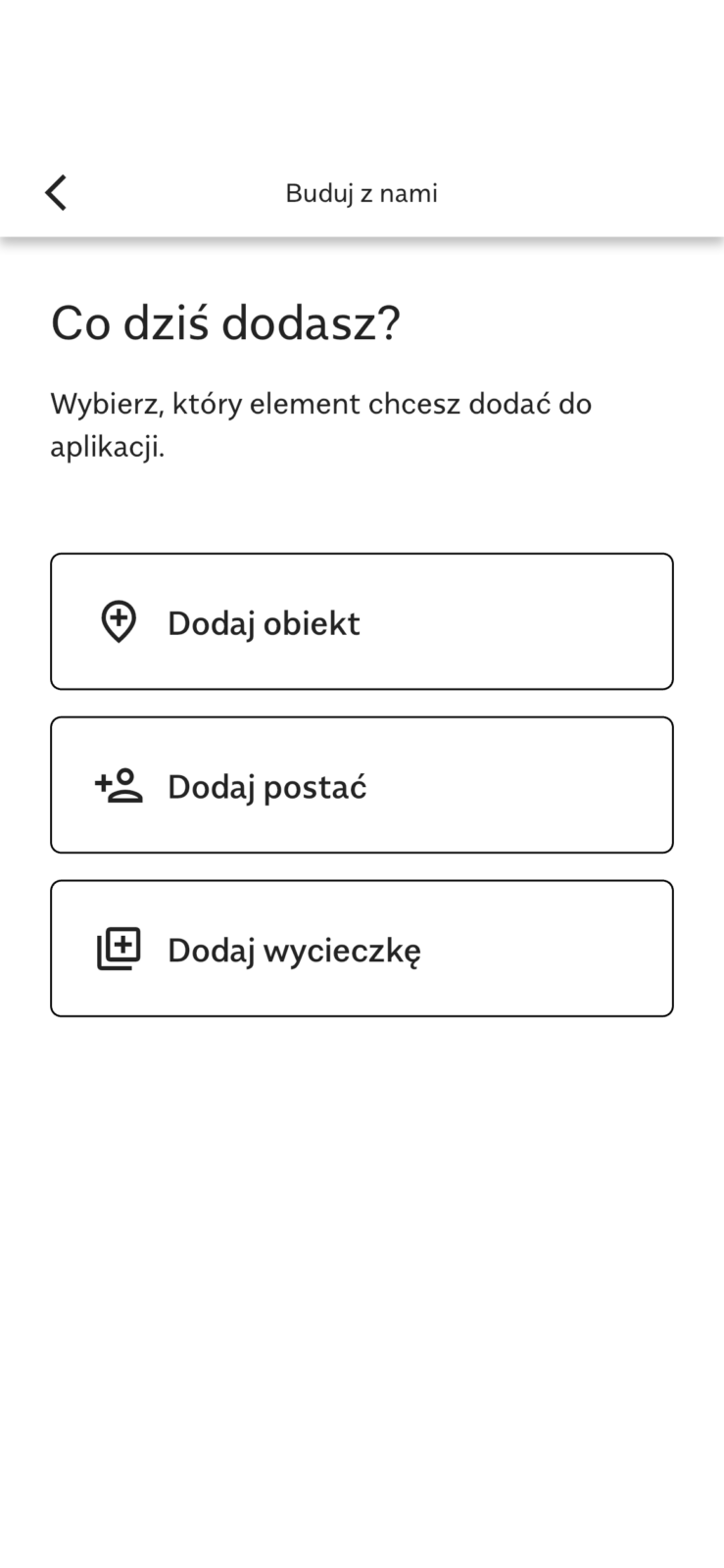Select the Dodaj obiekt option
The height and width of the screenshot is (1568, 724).
[x=362, y=621]
